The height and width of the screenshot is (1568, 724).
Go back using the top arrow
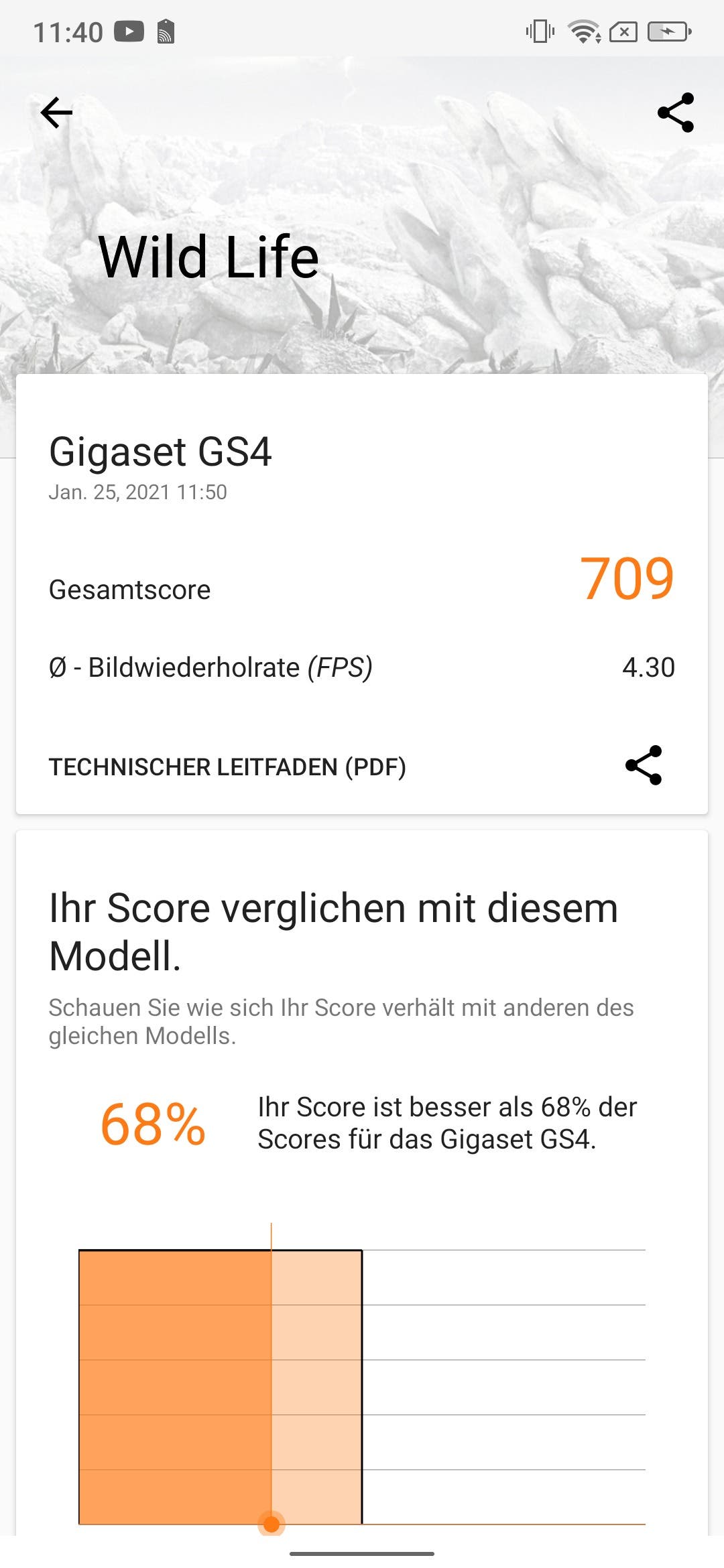coord(56,113)
